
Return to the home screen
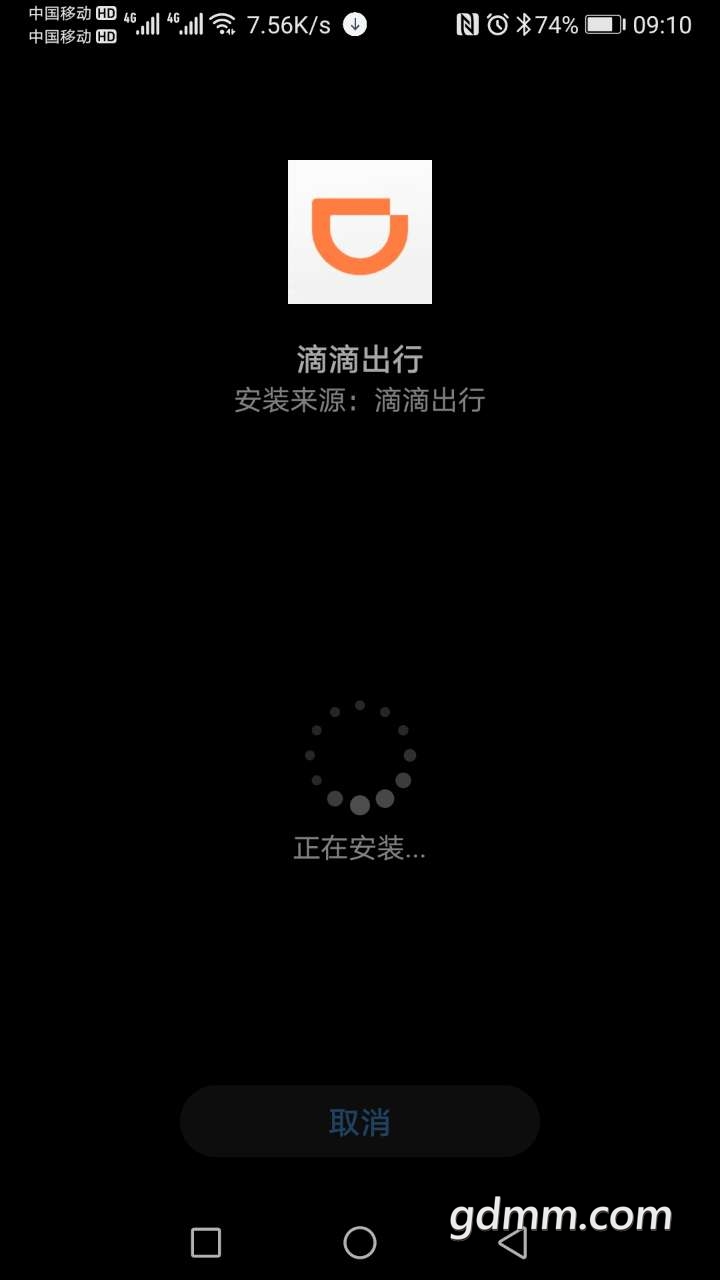click(x=360, y=1242)
